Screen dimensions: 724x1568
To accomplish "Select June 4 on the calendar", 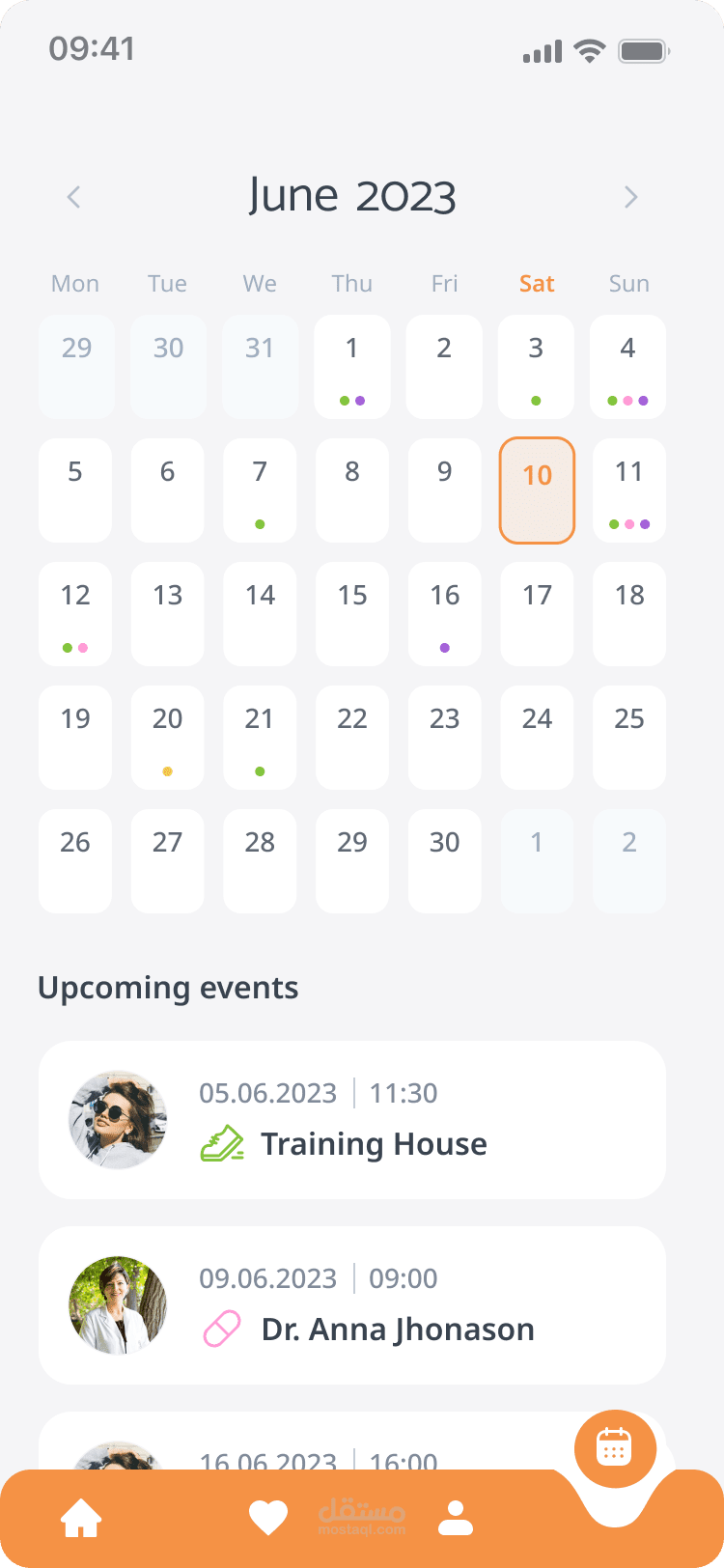I will pyautogui.click(x=628, y=367).
